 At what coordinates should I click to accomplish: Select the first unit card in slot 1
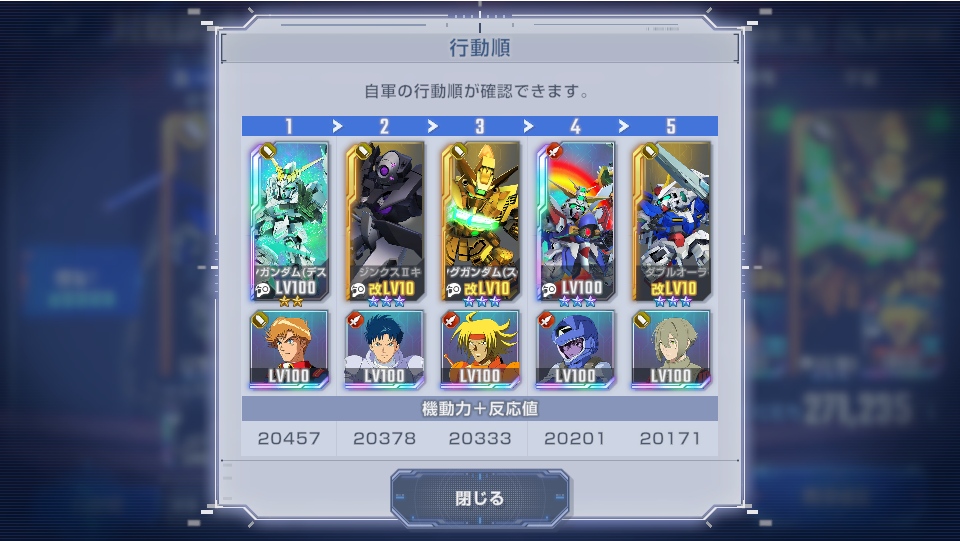(289, 222)
